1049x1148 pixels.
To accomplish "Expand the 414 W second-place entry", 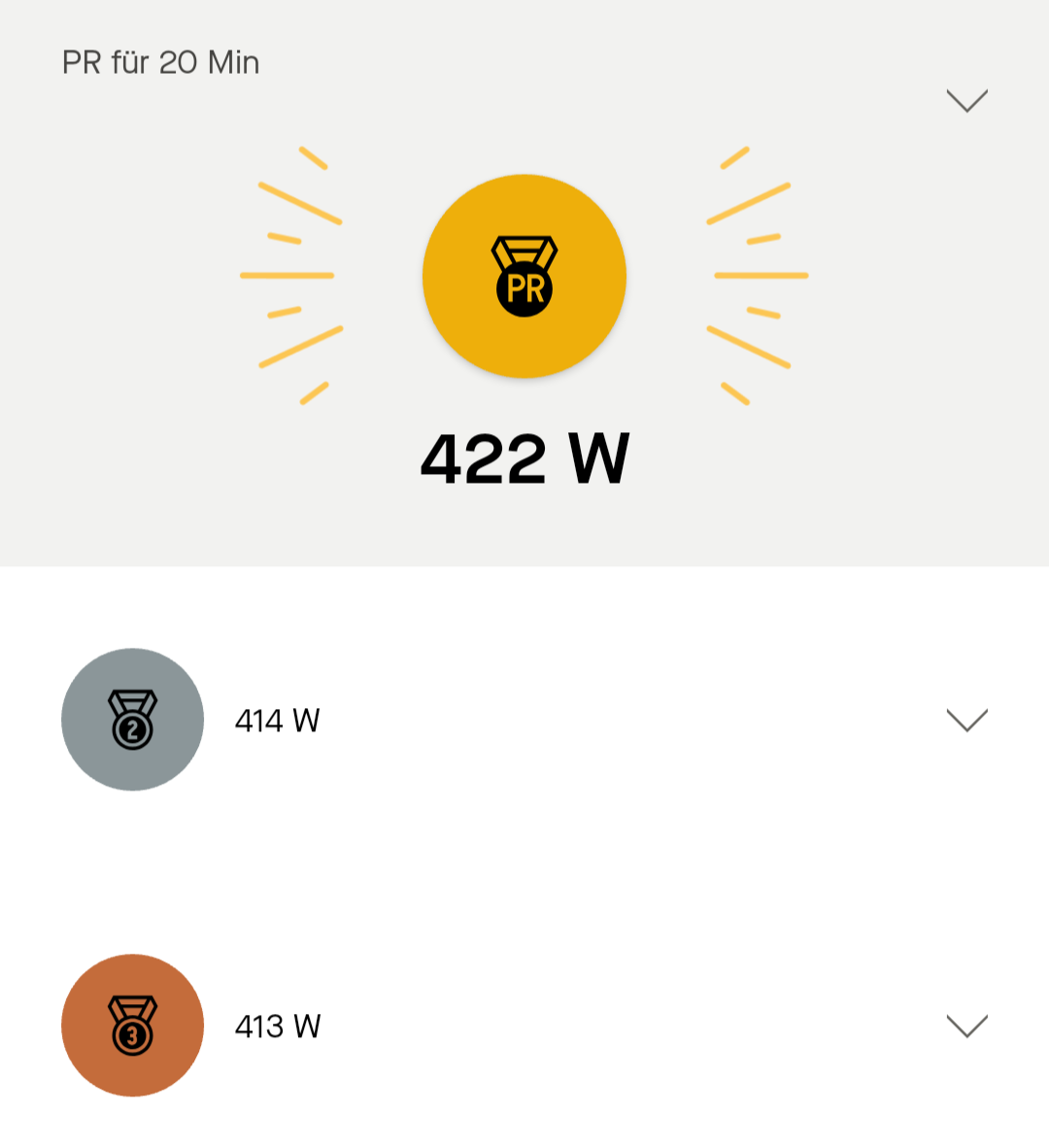I will 966,720.
